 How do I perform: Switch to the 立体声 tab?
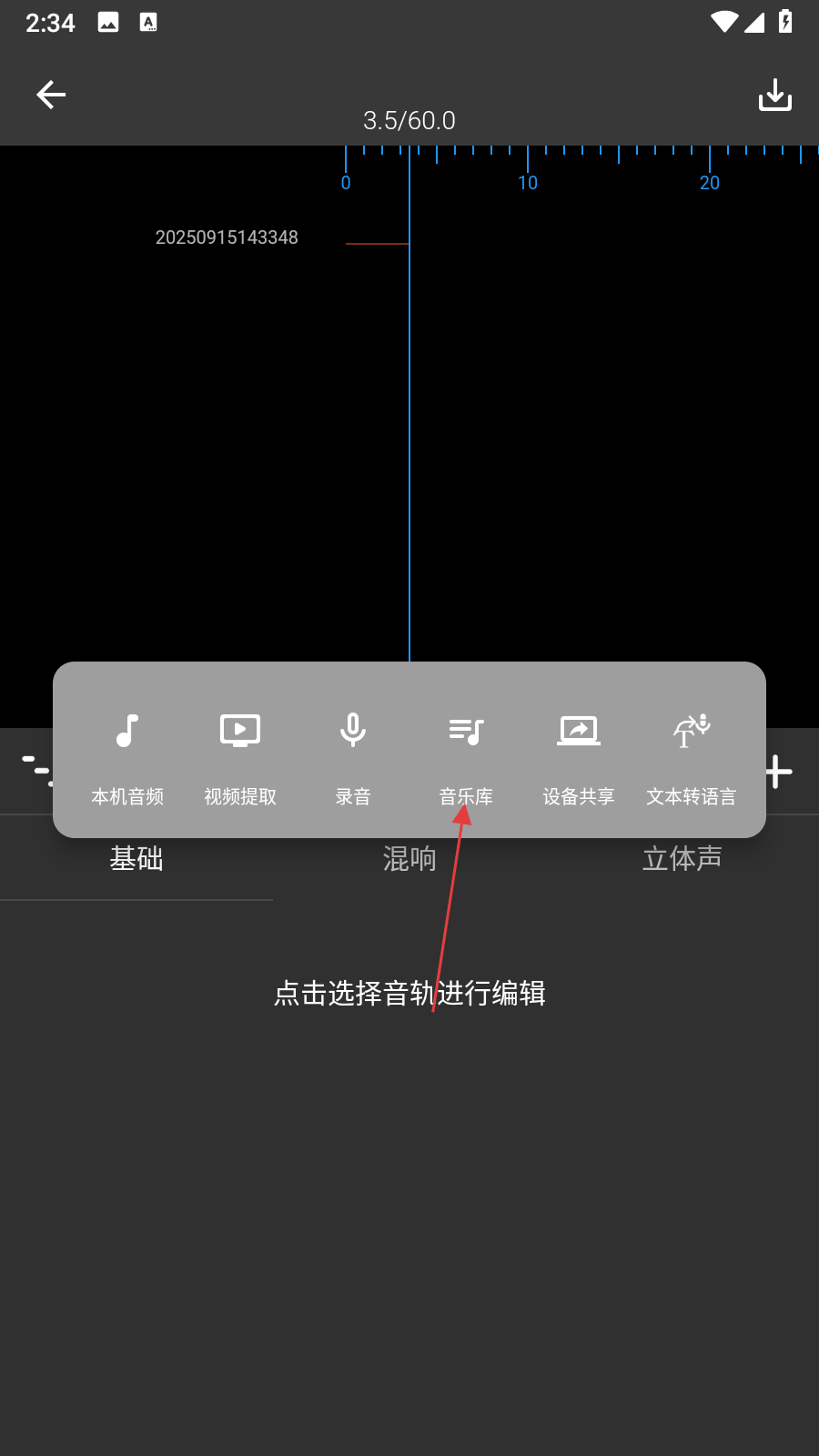[682, 859]
